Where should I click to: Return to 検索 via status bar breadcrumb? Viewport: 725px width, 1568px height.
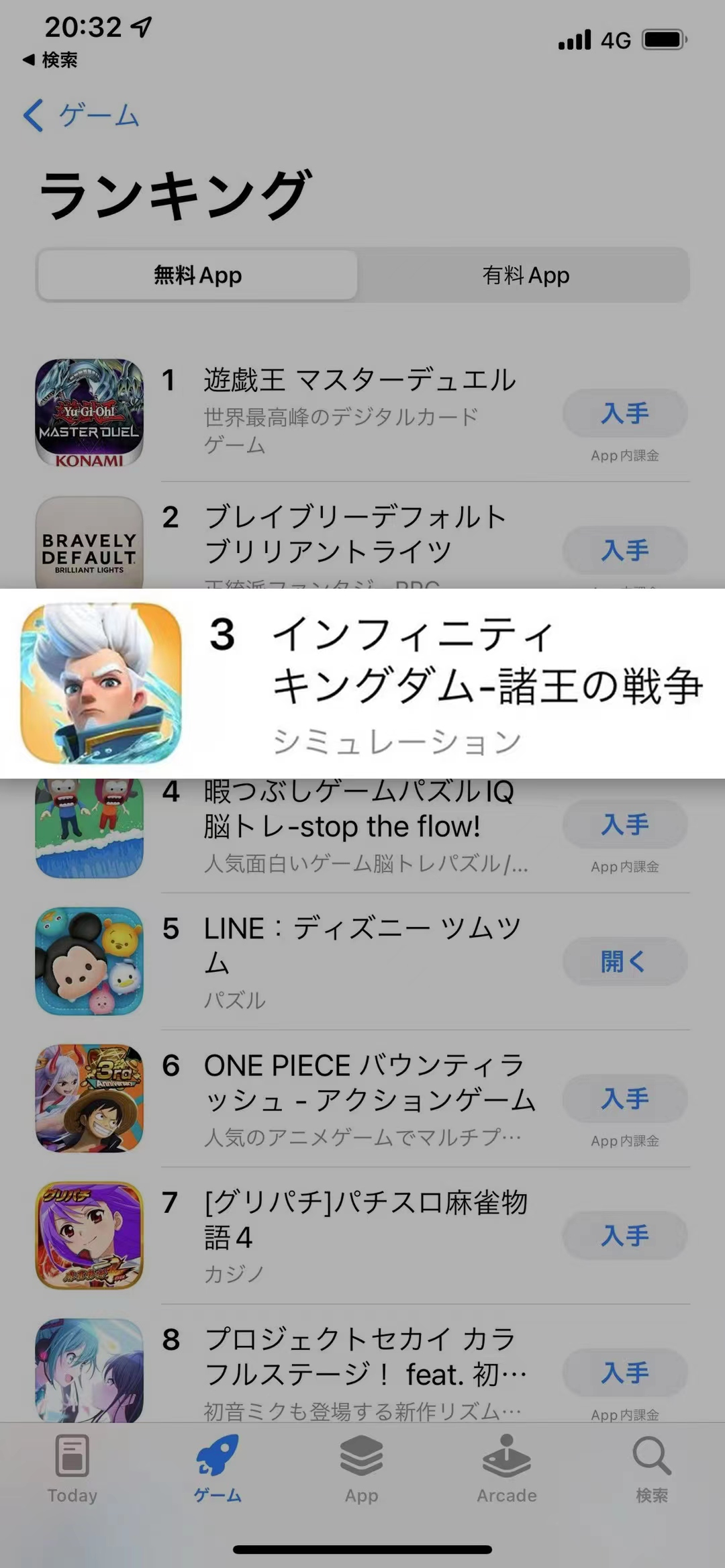point(50,60)
